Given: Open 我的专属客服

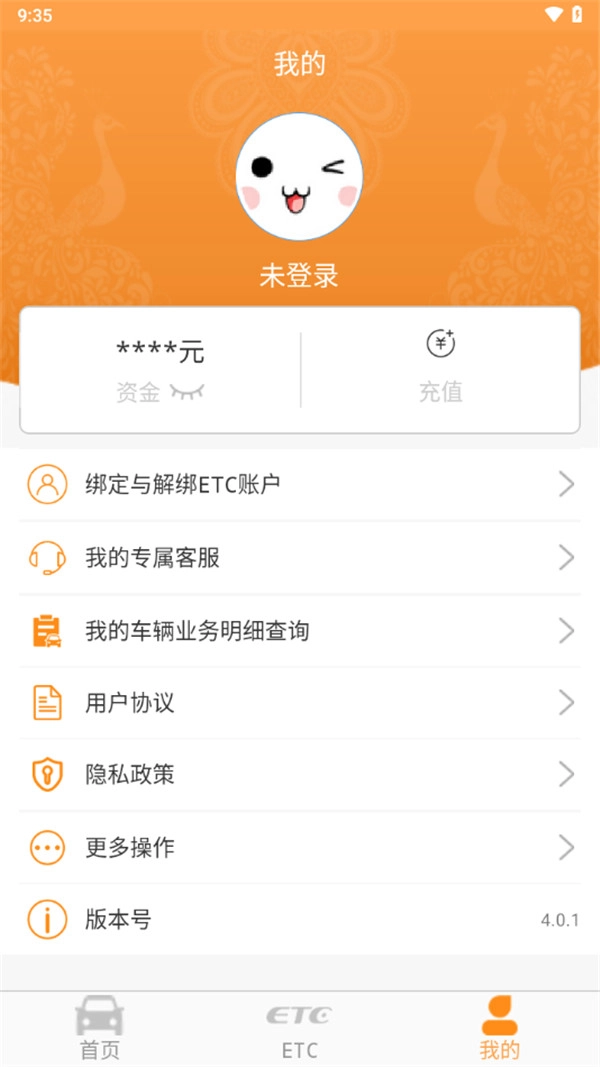Looking at the screenshot, I should (x=300, y=558).
